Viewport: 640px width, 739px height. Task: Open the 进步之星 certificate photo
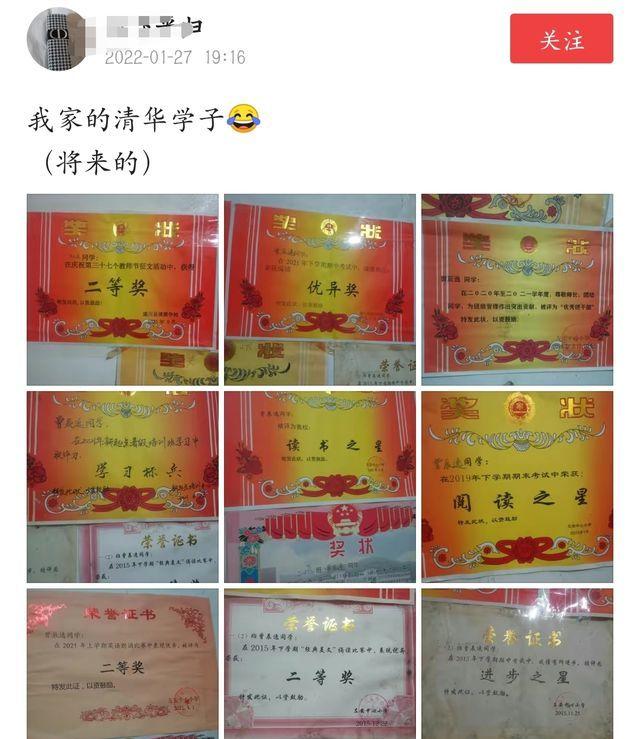516,663
